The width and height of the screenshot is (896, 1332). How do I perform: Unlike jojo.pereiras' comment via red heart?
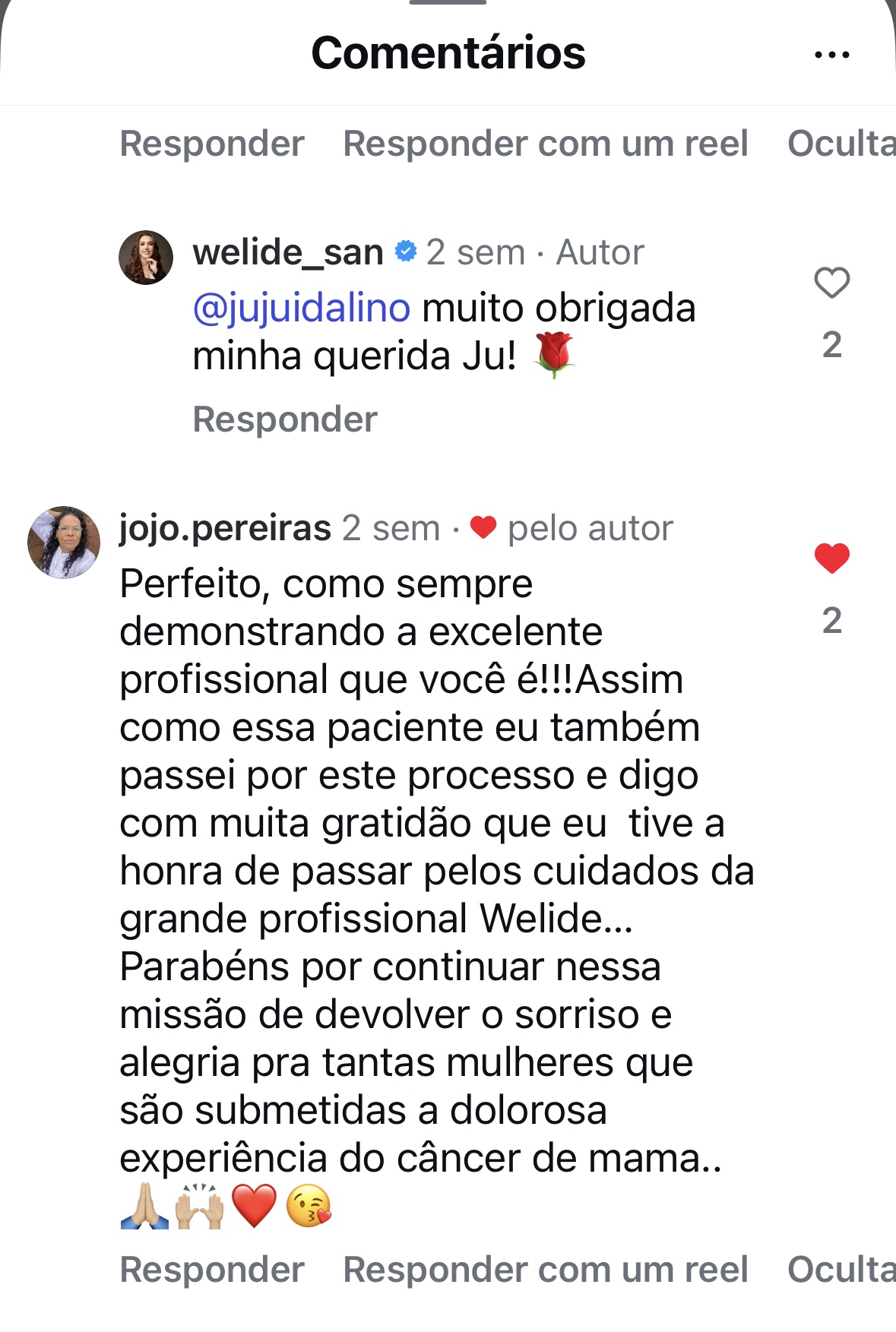tap(831, 558)
